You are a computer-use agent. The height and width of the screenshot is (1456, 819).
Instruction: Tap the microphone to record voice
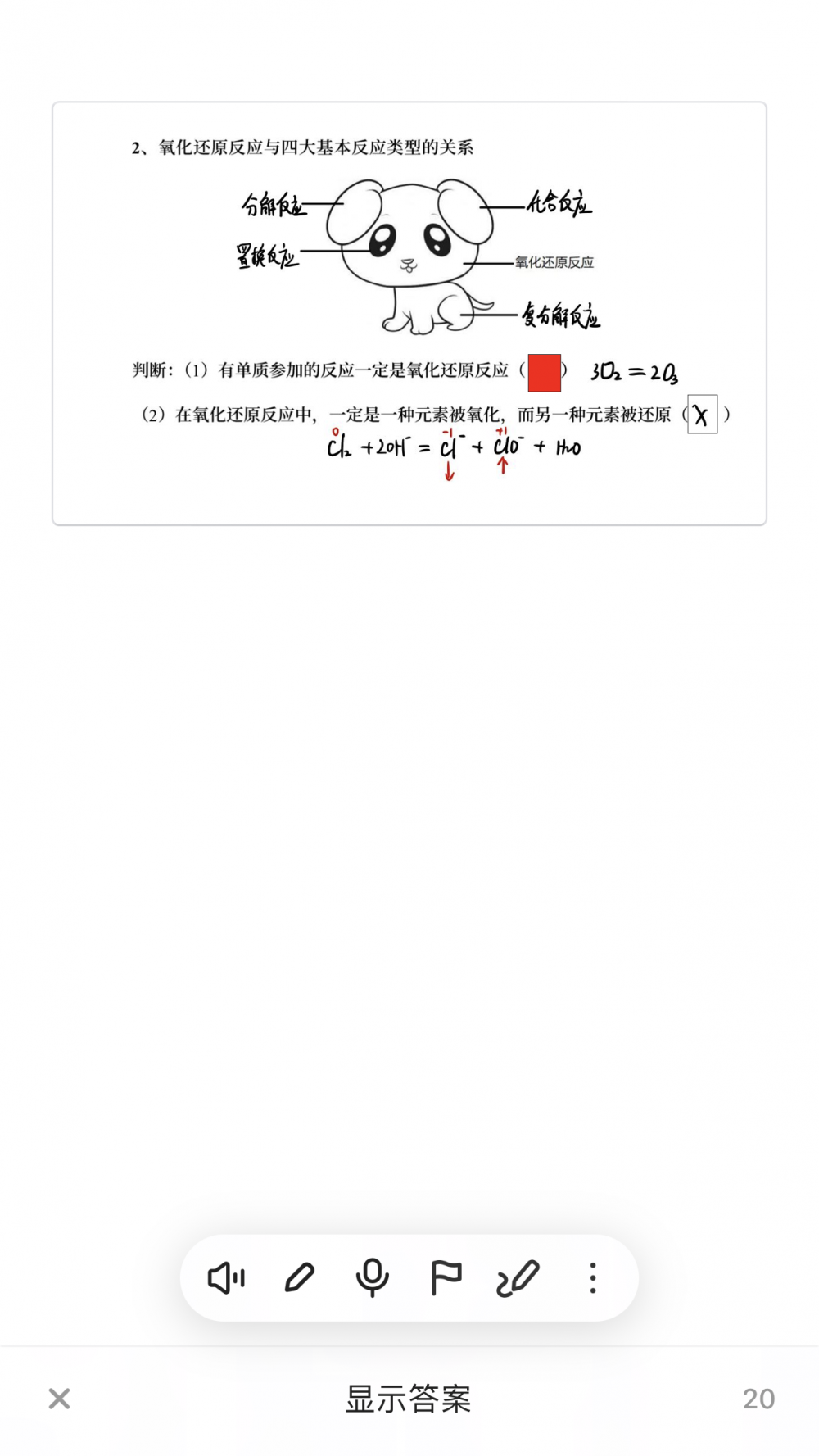pyautogui.click(x=372, y=1277)
